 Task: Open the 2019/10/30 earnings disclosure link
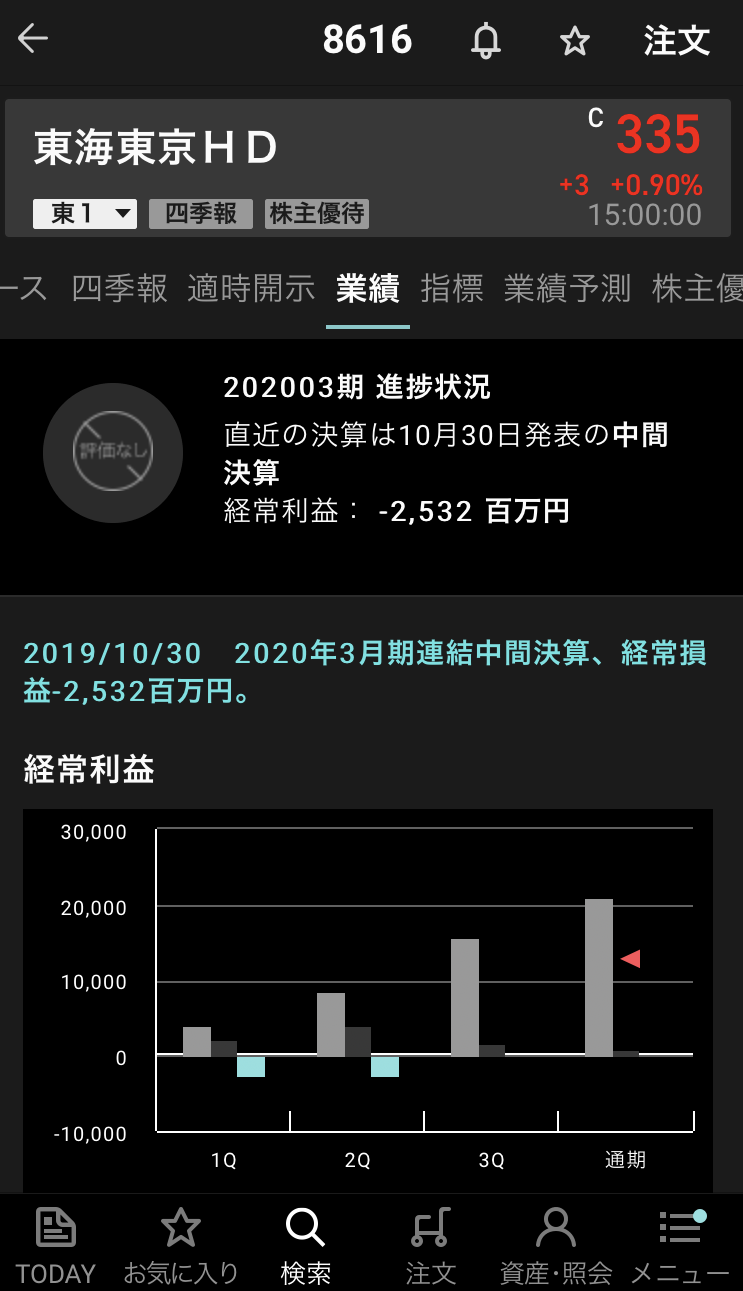pyautogui.click(x=364, y=672)
